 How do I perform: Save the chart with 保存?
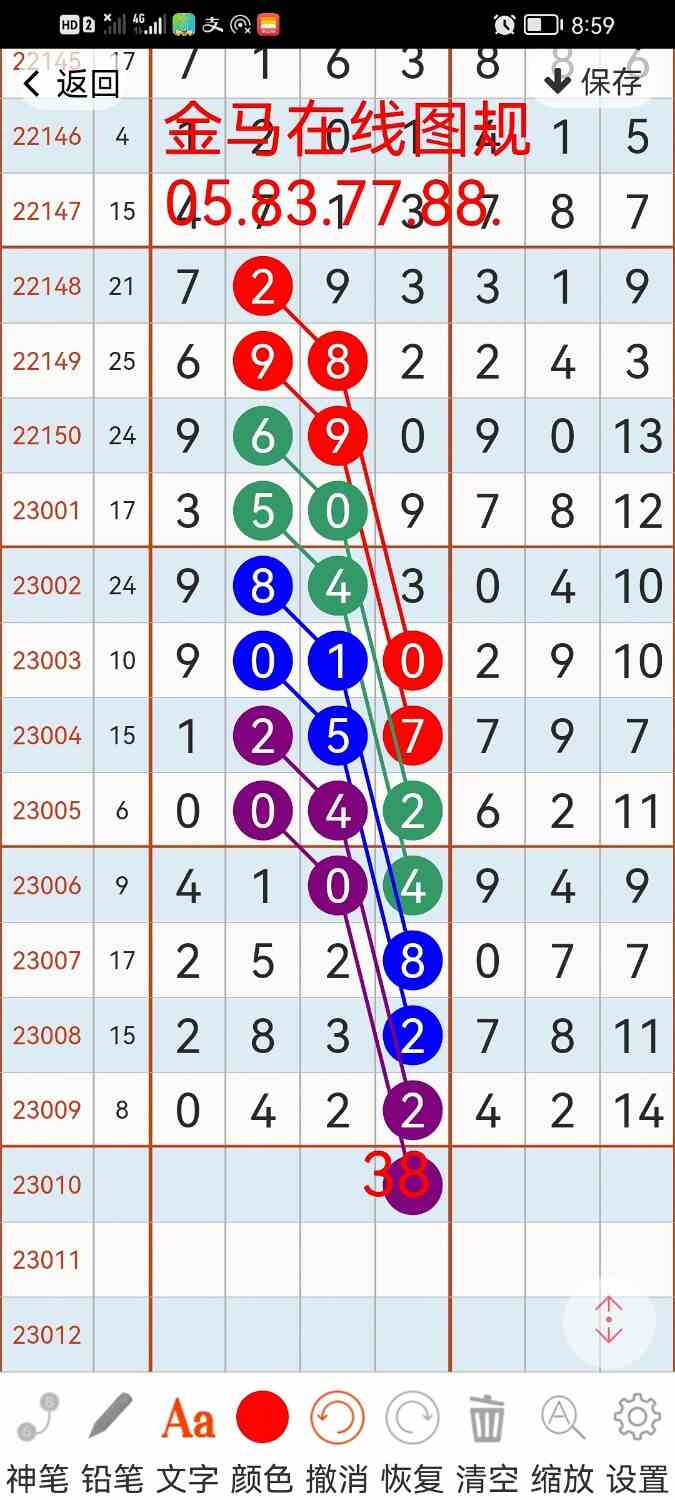pos(593,82)
